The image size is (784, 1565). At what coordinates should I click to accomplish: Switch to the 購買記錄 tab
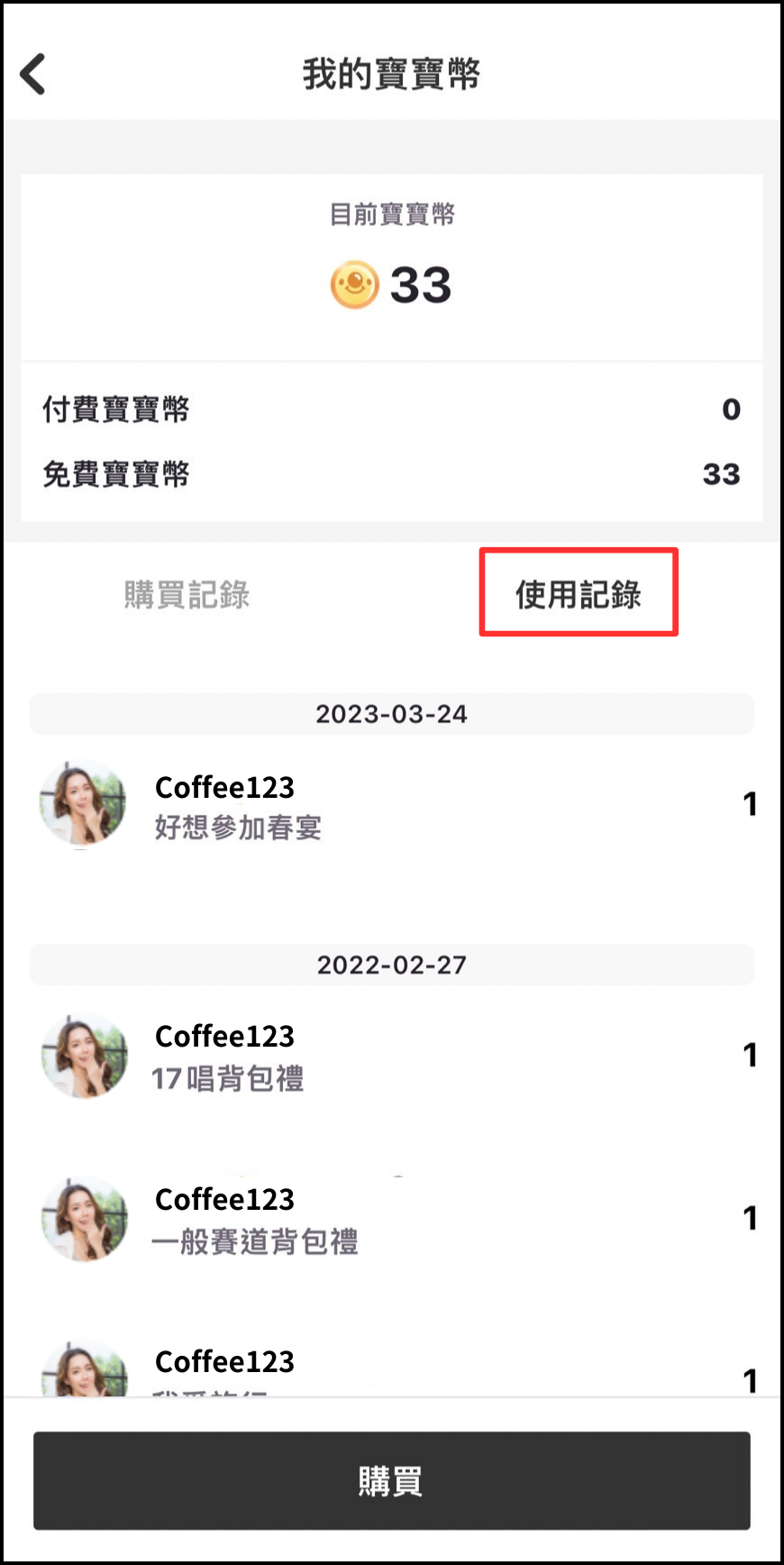[187, 595]
